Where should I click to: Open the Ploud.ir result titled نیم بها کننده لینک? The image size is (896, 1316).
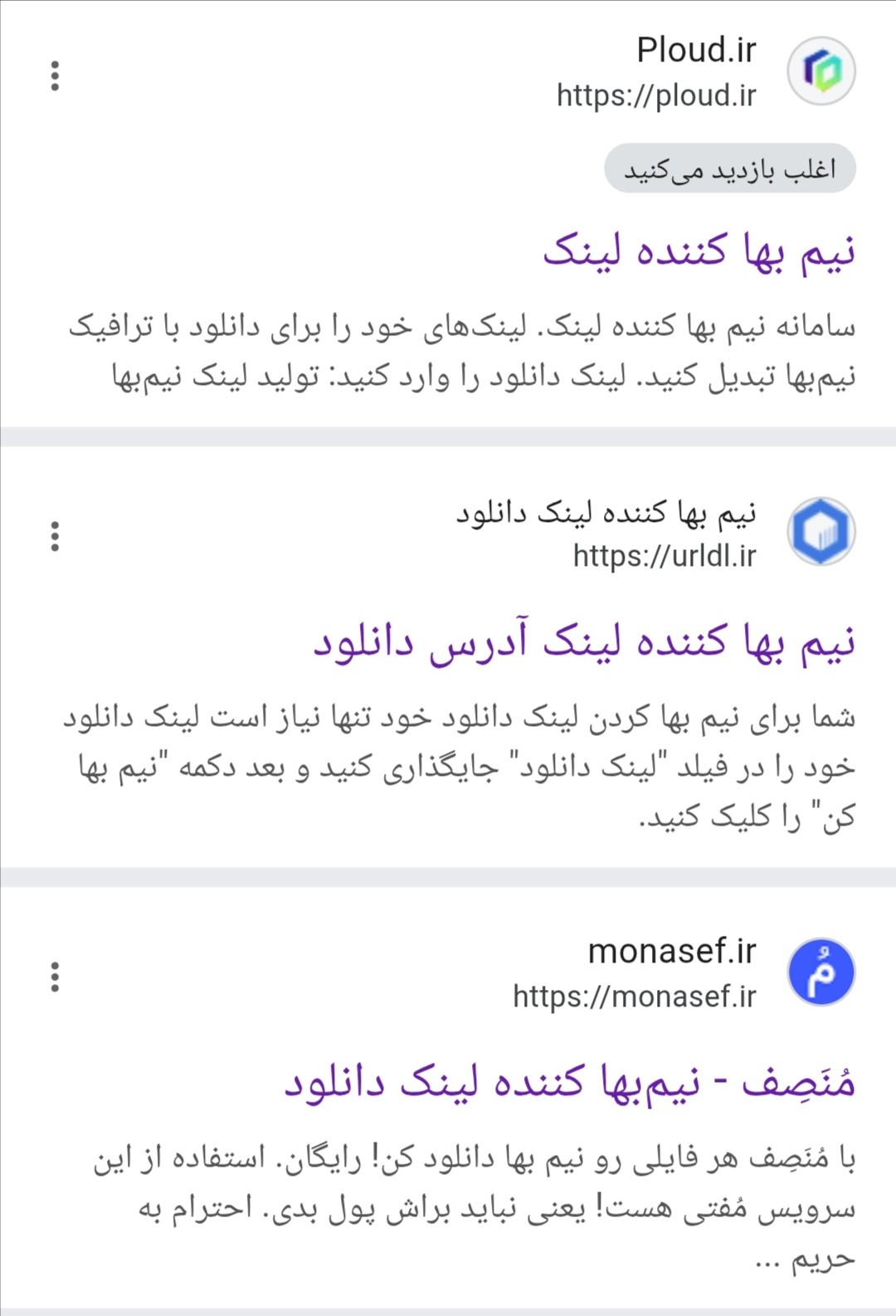pos(699,251)
